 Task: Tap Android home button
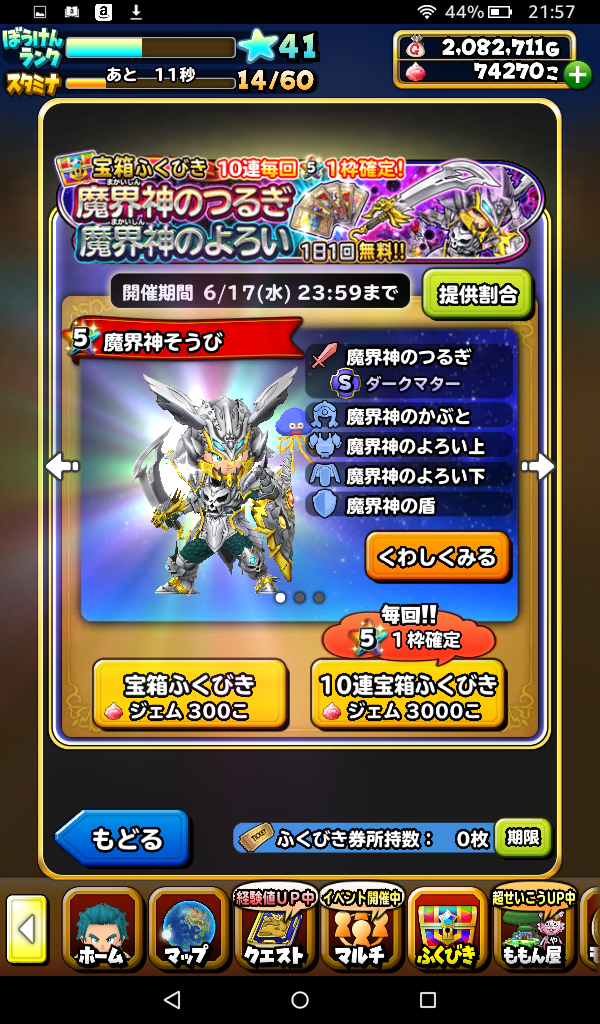300,999
